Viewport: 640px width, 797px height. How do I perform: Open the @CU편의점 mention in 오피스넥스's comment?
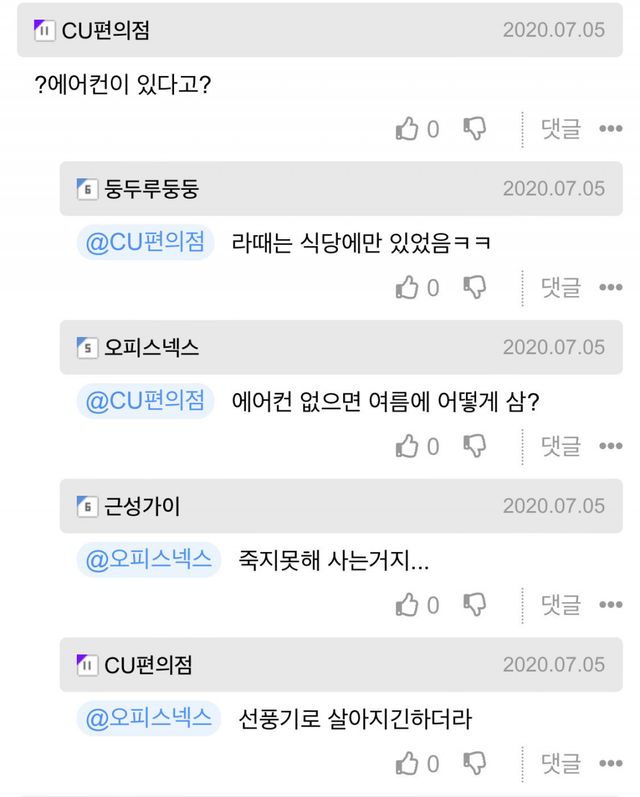coord(145,401)
